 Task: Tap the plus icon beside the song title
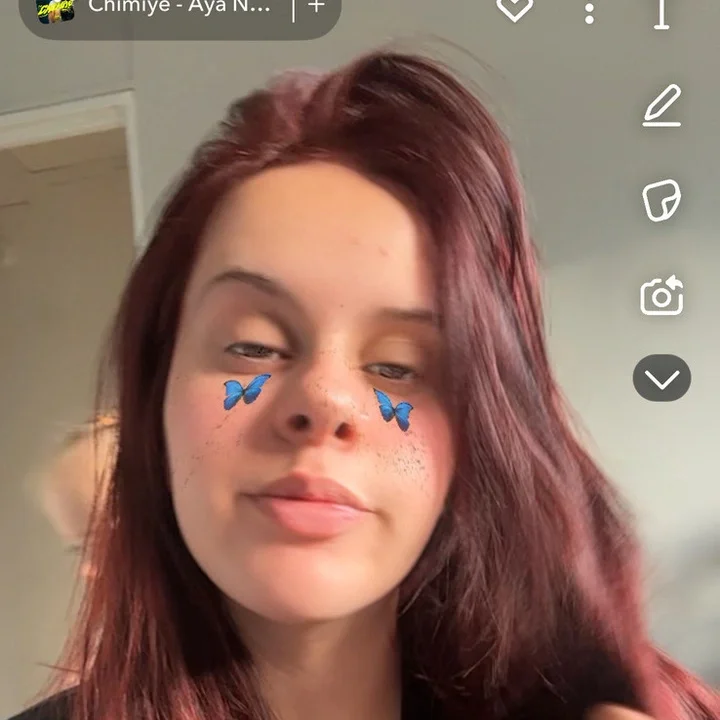click(316, 7)
